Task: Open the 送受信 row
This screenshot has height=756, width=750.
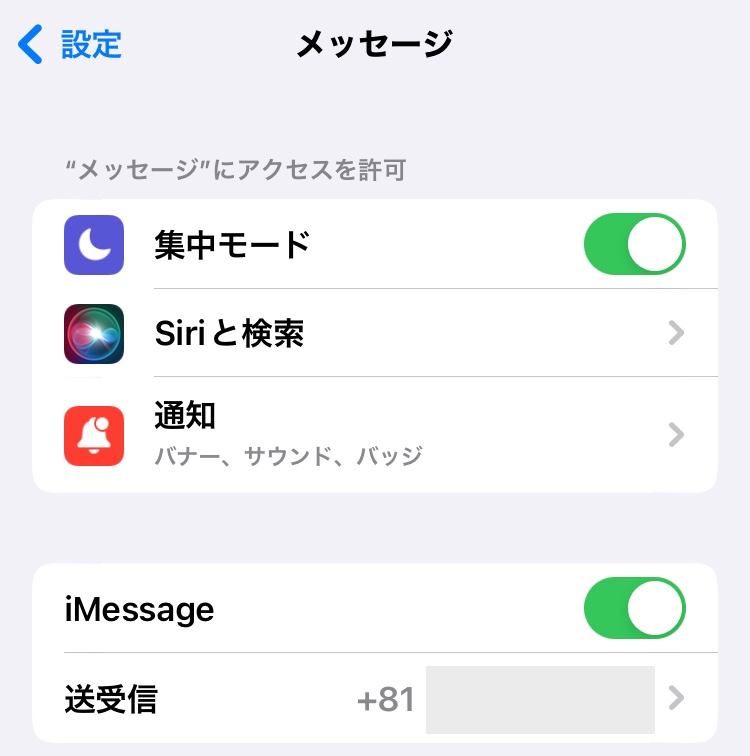Action: (375, 698)
